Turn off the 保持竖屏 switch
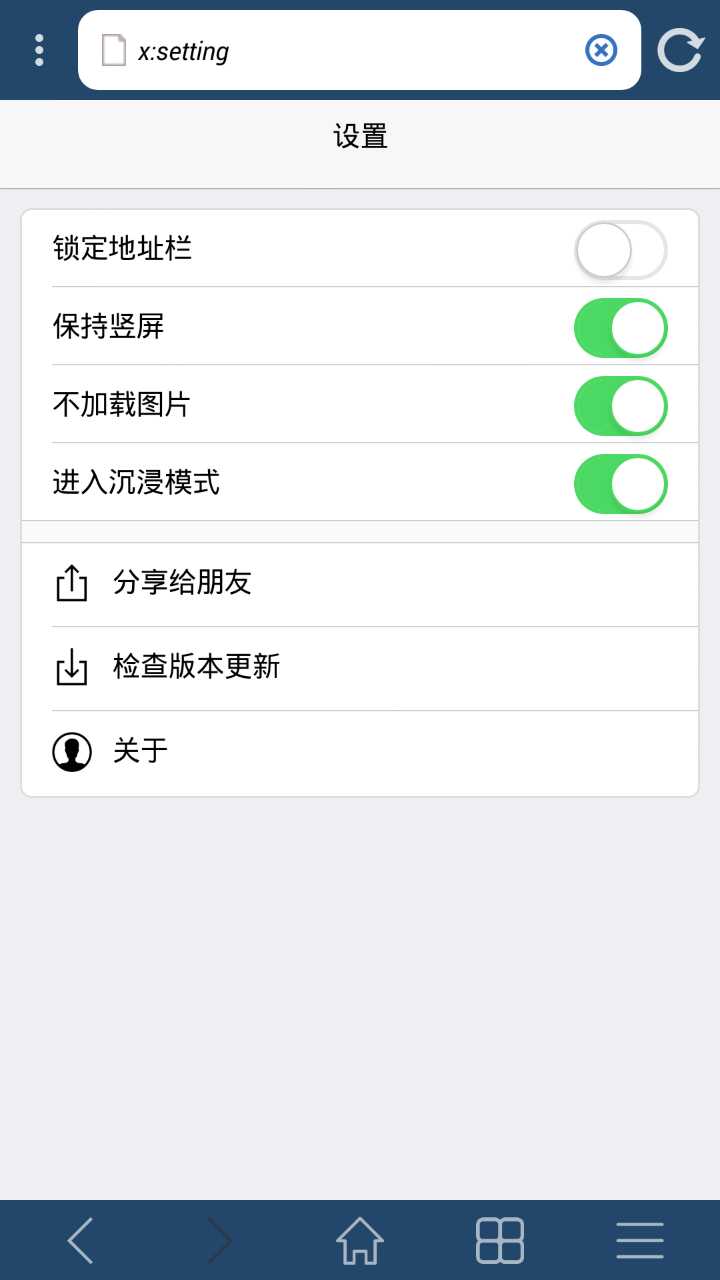Screen dimensions: 720x1280 [x=621, y=328]
